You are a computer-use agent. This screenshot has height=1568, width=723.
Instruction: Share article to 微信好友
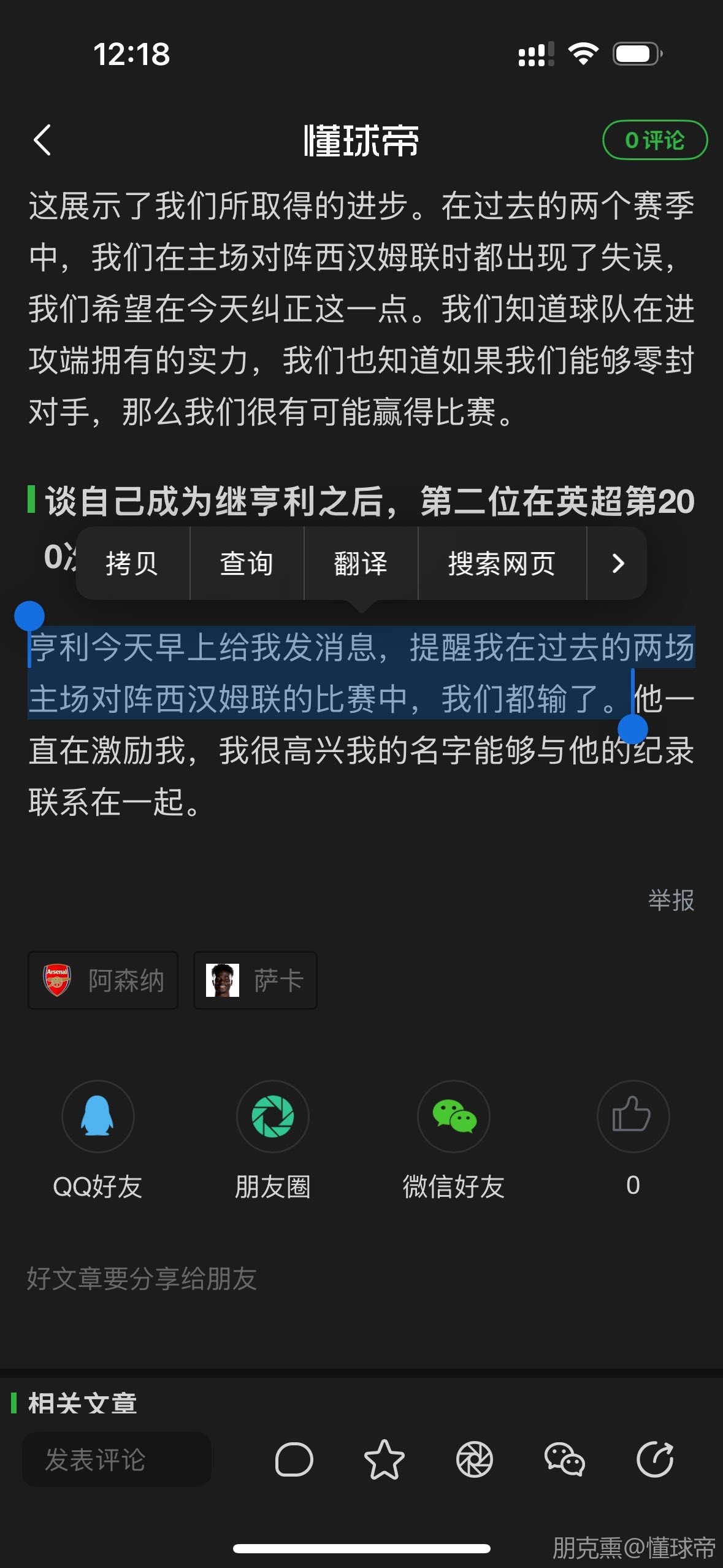[x=454, y=1116]
